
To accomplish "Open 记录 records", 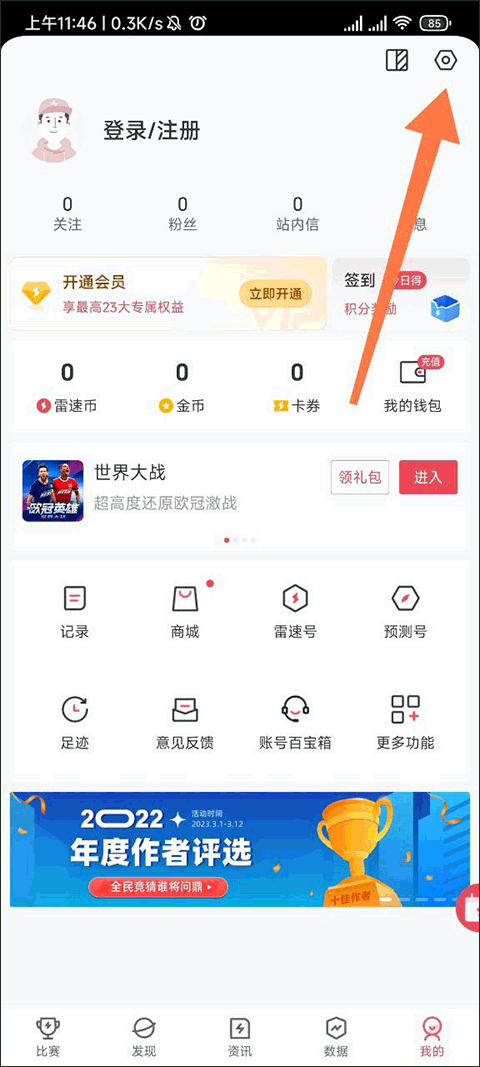I will (75, 612).
